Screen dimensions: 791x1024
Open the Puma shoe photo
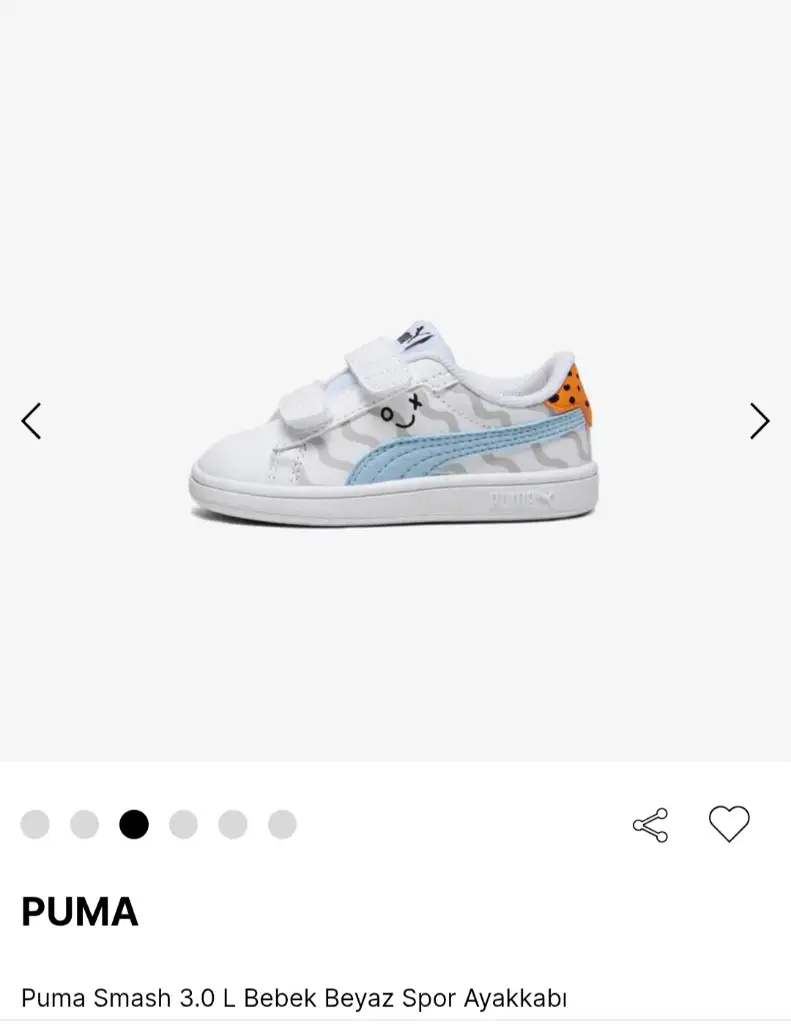tap(395, 425)
